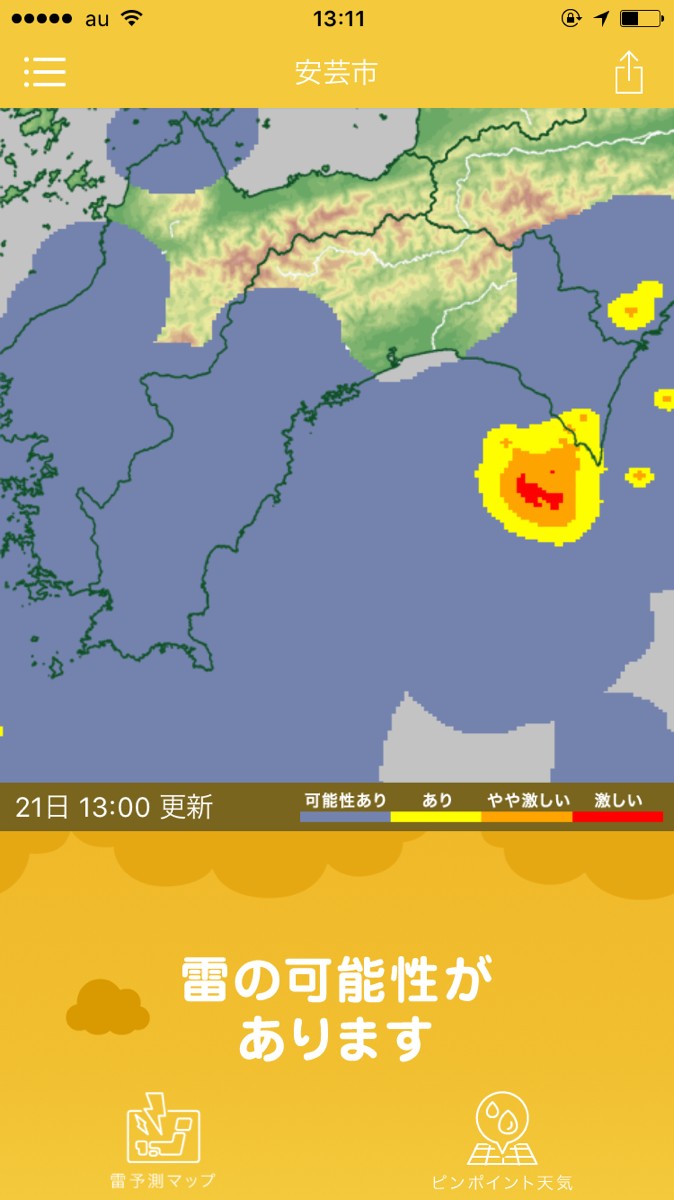Switch to ピンポイント天気 pinpoint weather
Viewport: 674px width, 1200px height.
502,1140
